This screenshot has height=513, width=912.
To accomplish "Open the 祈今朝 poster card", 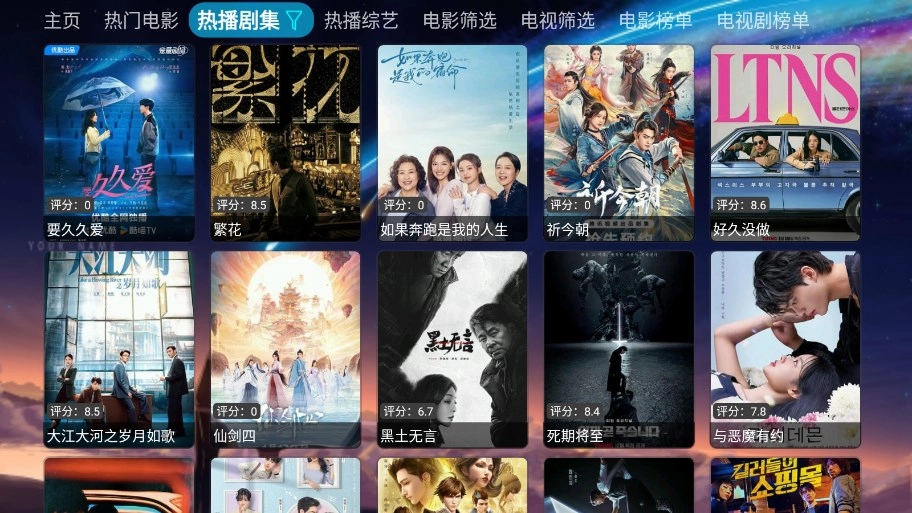I will (619, 140).
